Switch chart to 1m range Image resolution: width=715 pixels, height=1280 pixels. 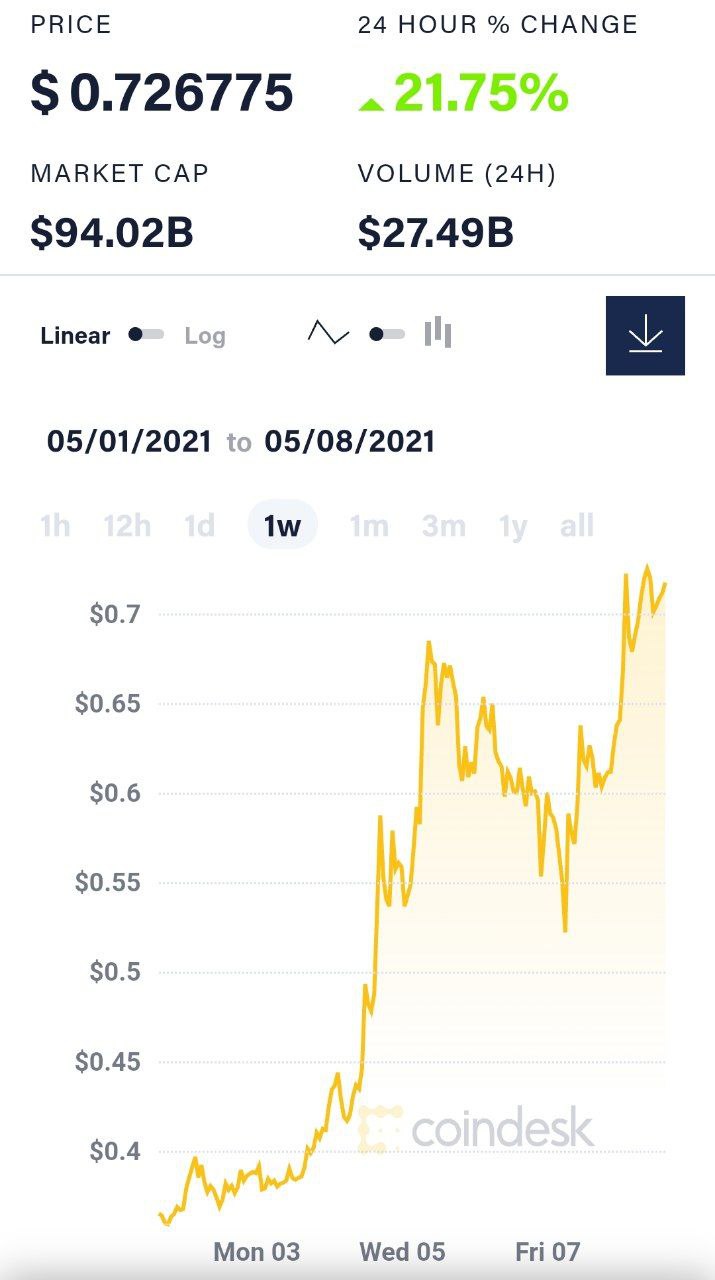click(x=369, y=525)
